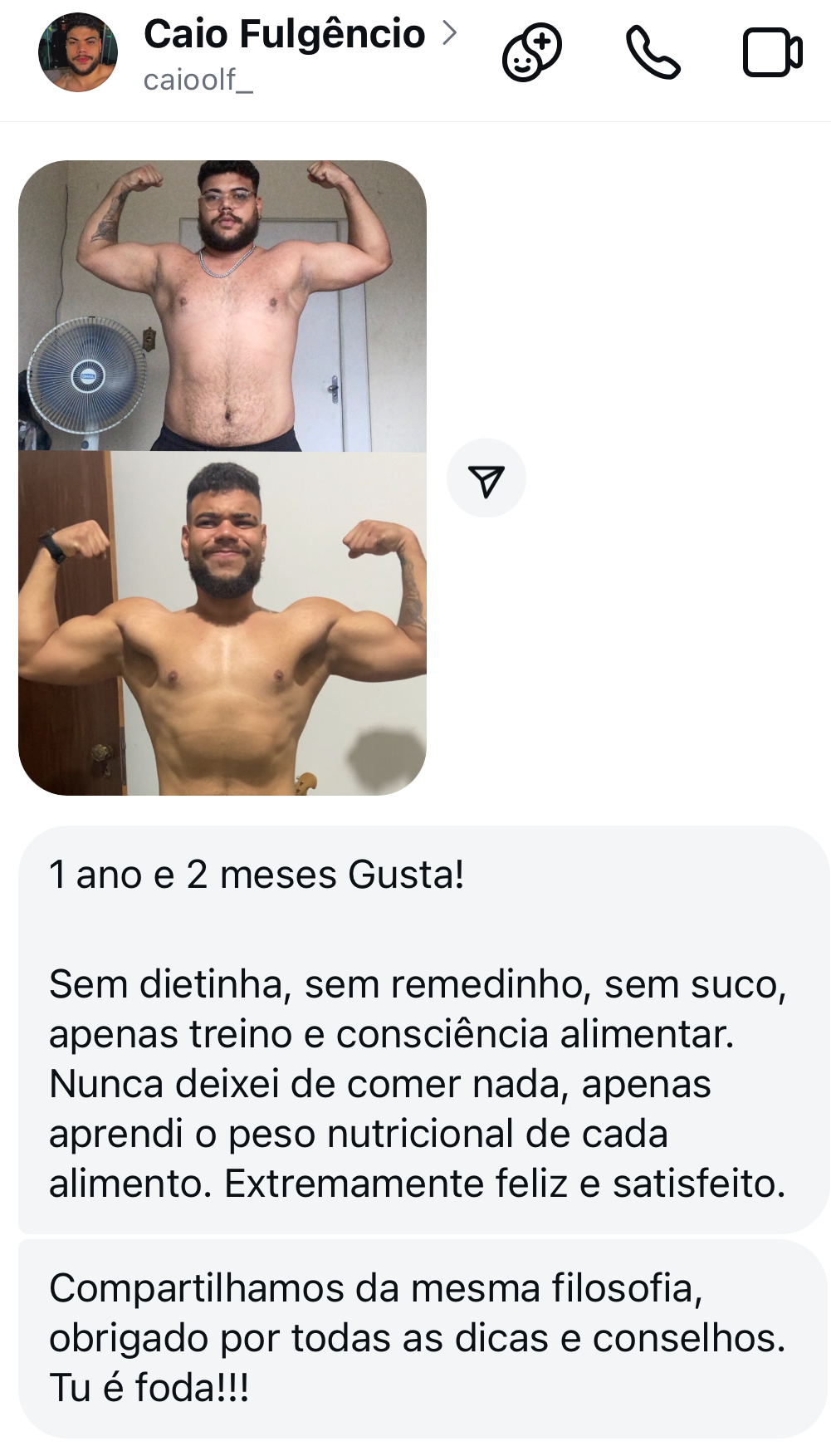This screenshot has width=831, height=1456.
Task: Start a voice call with Caio
Action: pos(653,52)
